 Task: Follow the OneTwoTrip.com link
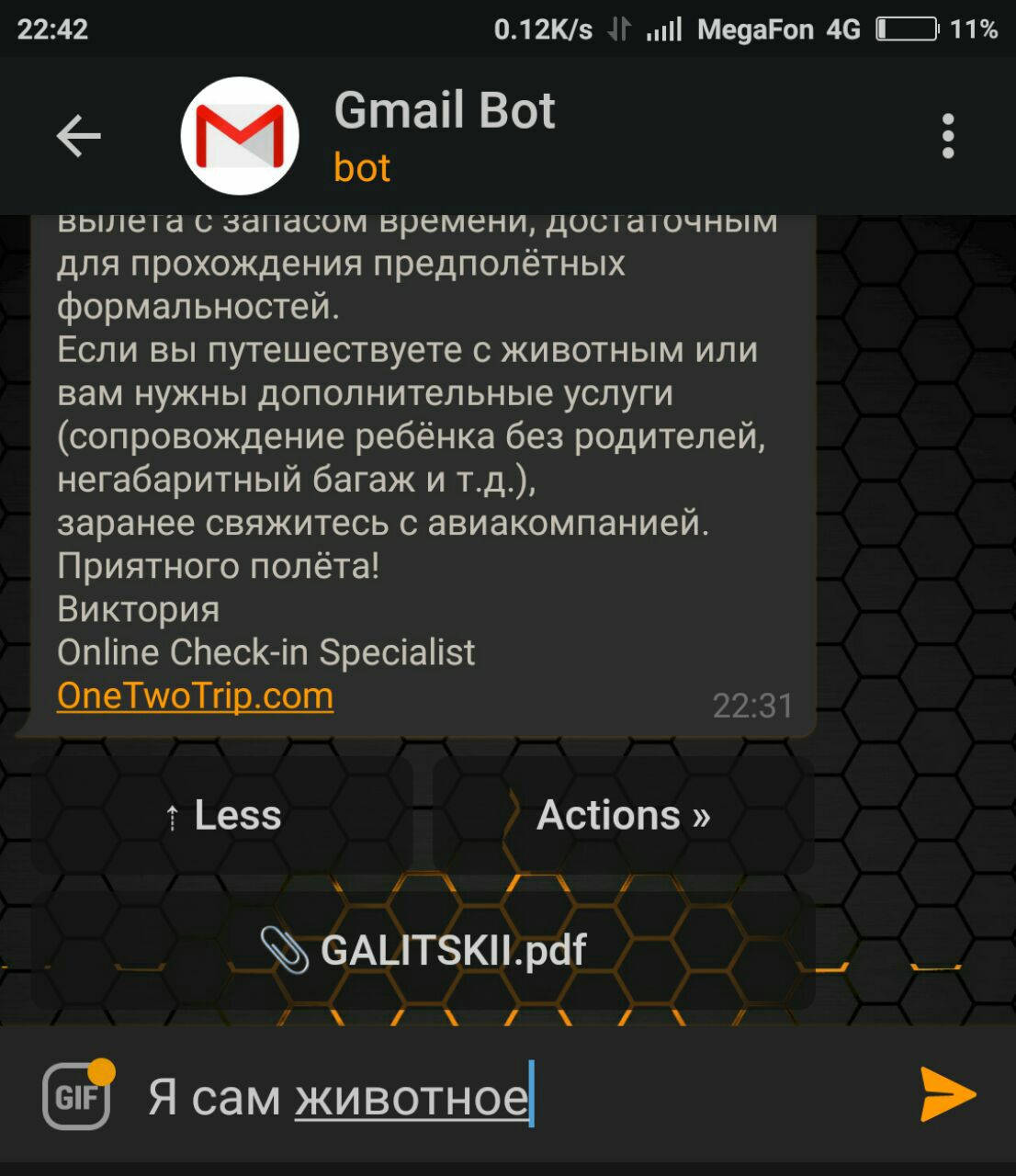[195, 695]
